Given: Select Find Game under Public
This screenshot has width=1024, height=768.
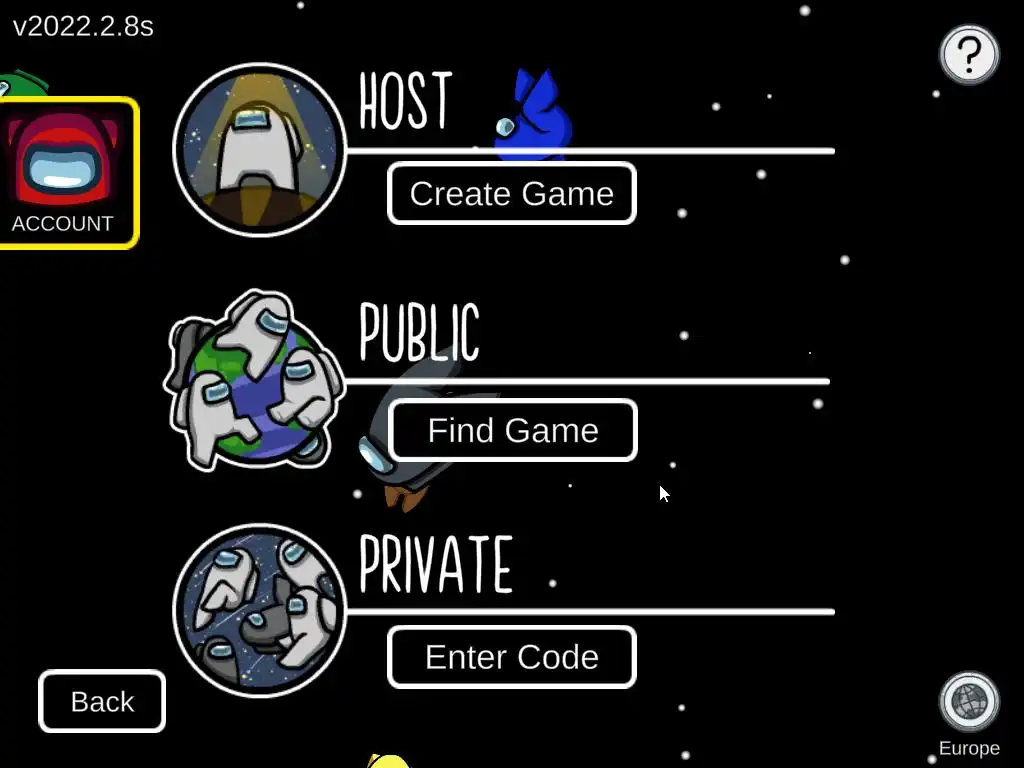Looking at the screenshot, I should [512, 430].
